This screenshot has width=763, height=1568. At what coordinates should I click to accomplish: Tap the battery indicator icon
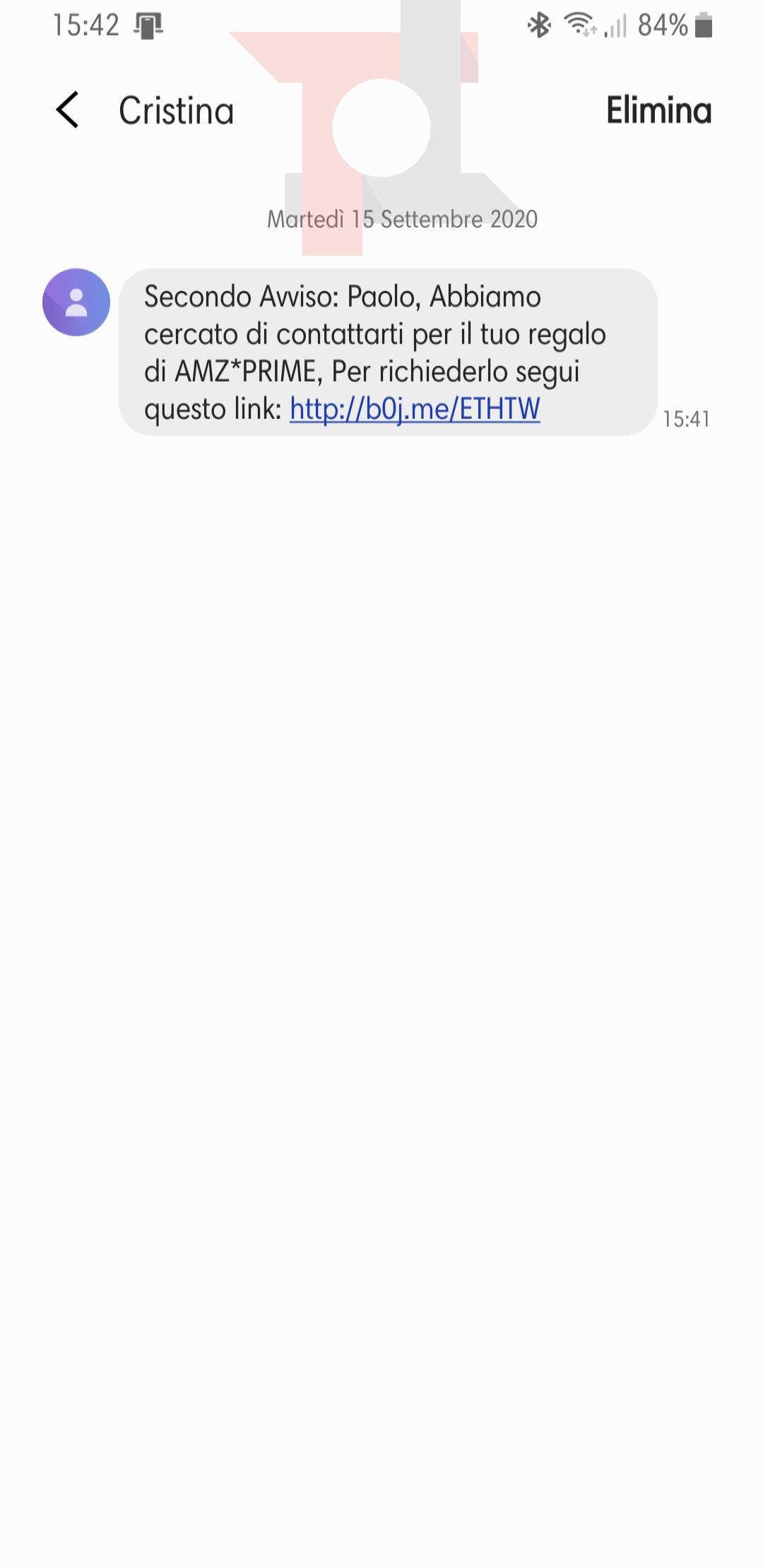coord(702,25)
